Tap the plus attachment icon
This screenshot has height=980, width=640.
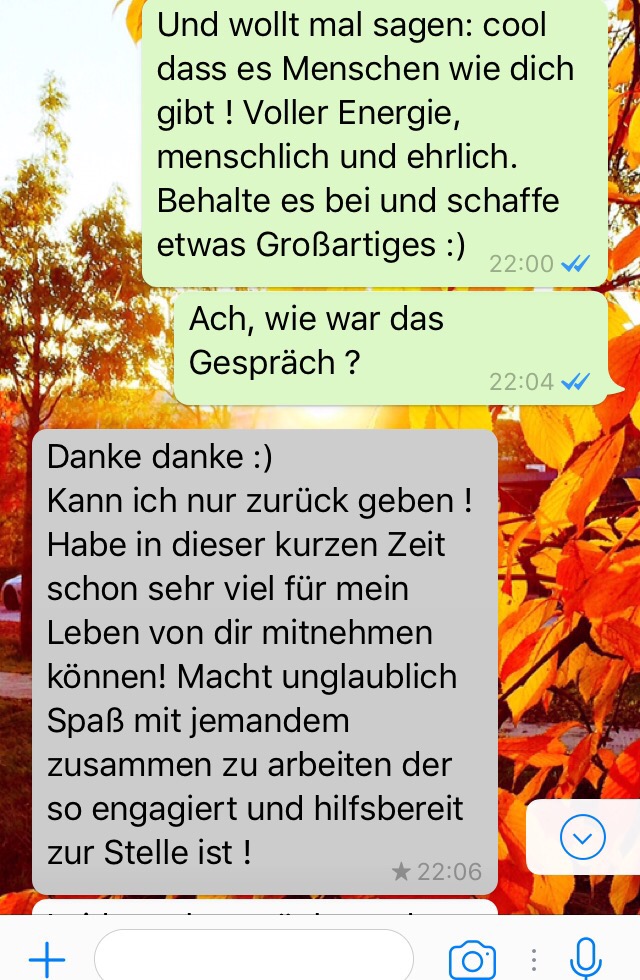pyautogui.click(x=46, y=958)
